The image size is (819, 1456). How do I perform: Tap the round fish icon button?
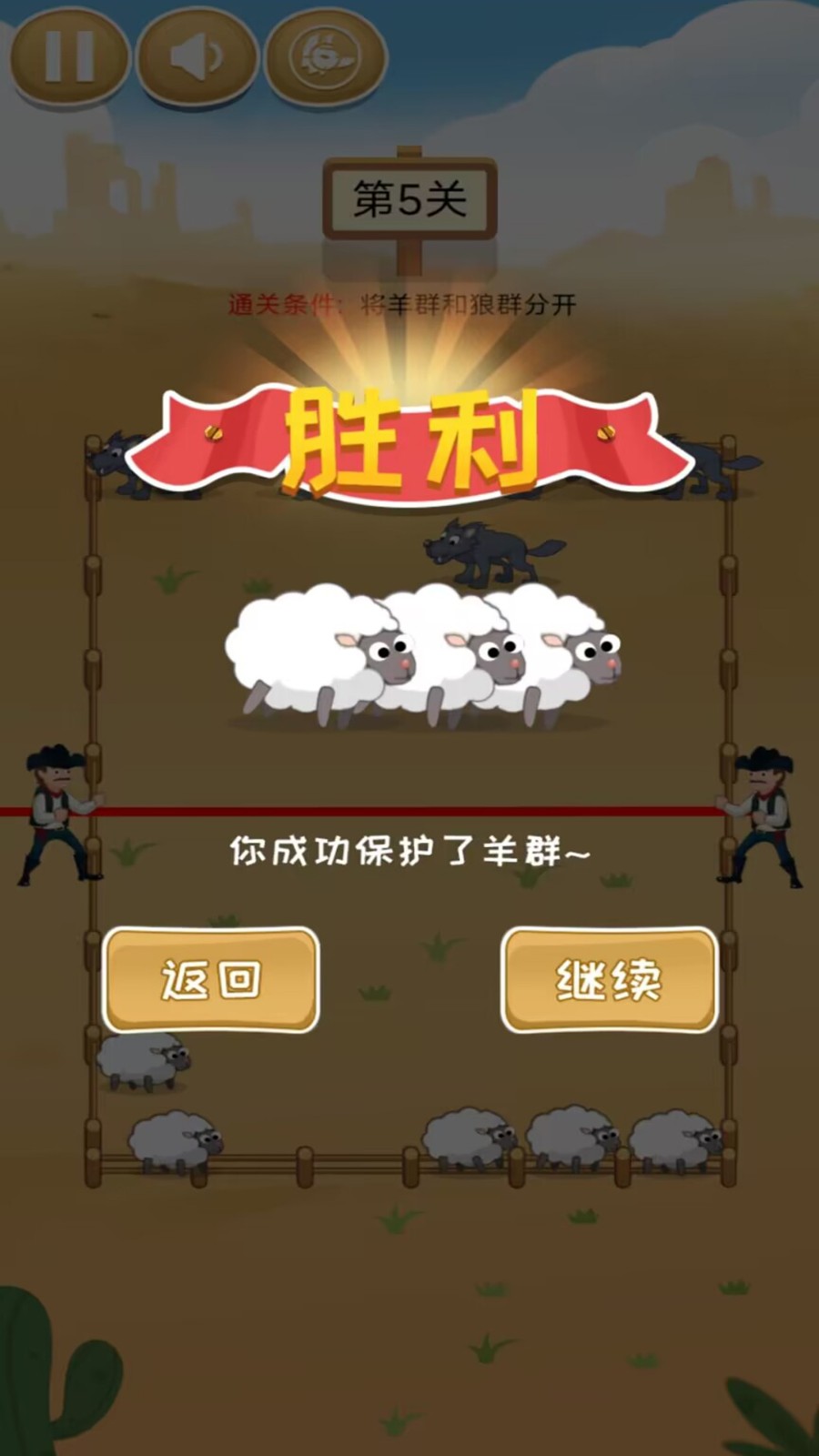[325, 56]
